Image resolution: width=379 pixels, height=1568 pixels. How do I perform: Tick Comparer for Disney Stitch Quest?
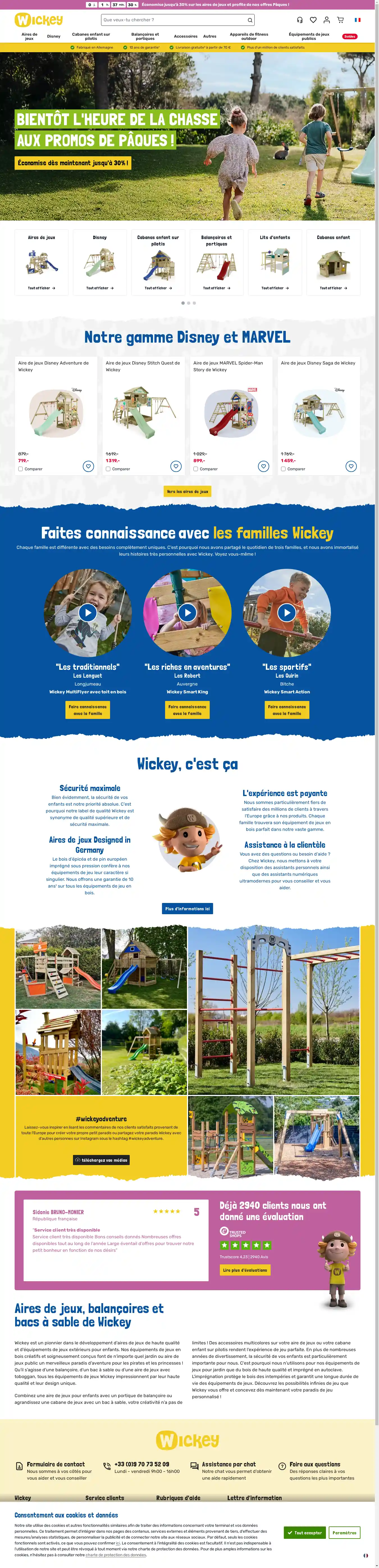tap(108, 469)
